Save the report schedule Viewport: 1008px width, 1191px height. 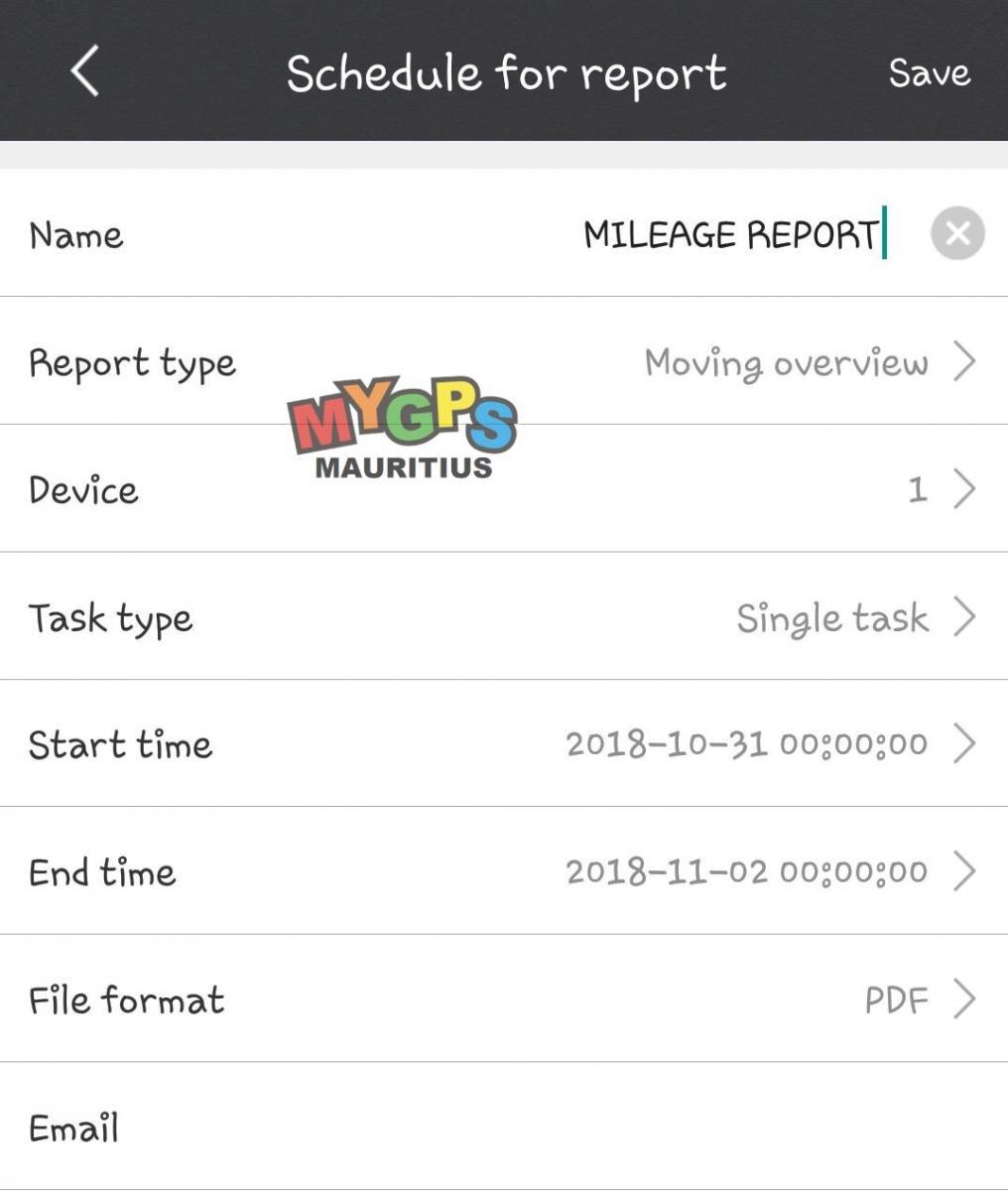coord(929,73)
